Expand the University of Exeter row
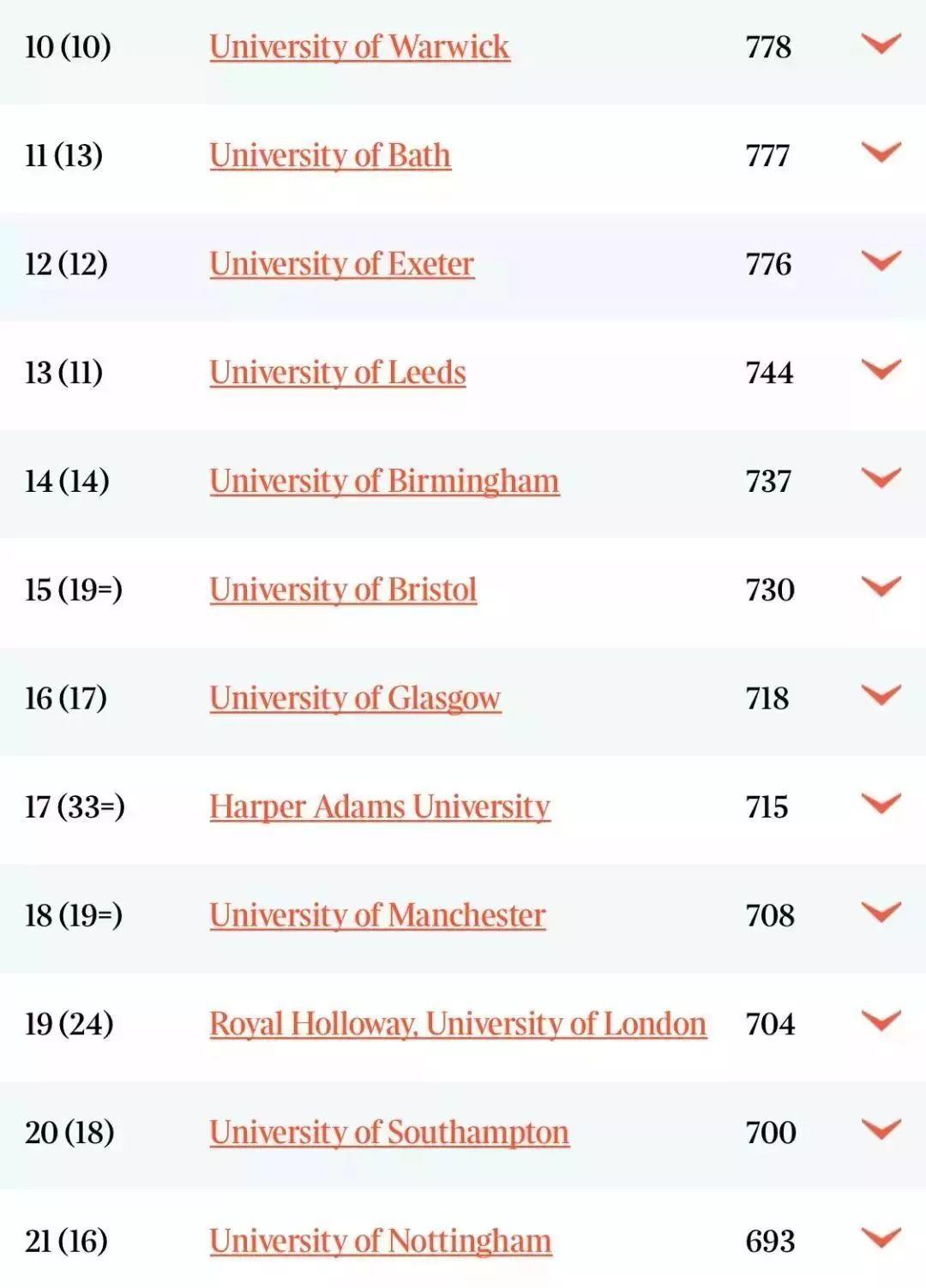The image size is (926, 1288). (x=881, y=261)
